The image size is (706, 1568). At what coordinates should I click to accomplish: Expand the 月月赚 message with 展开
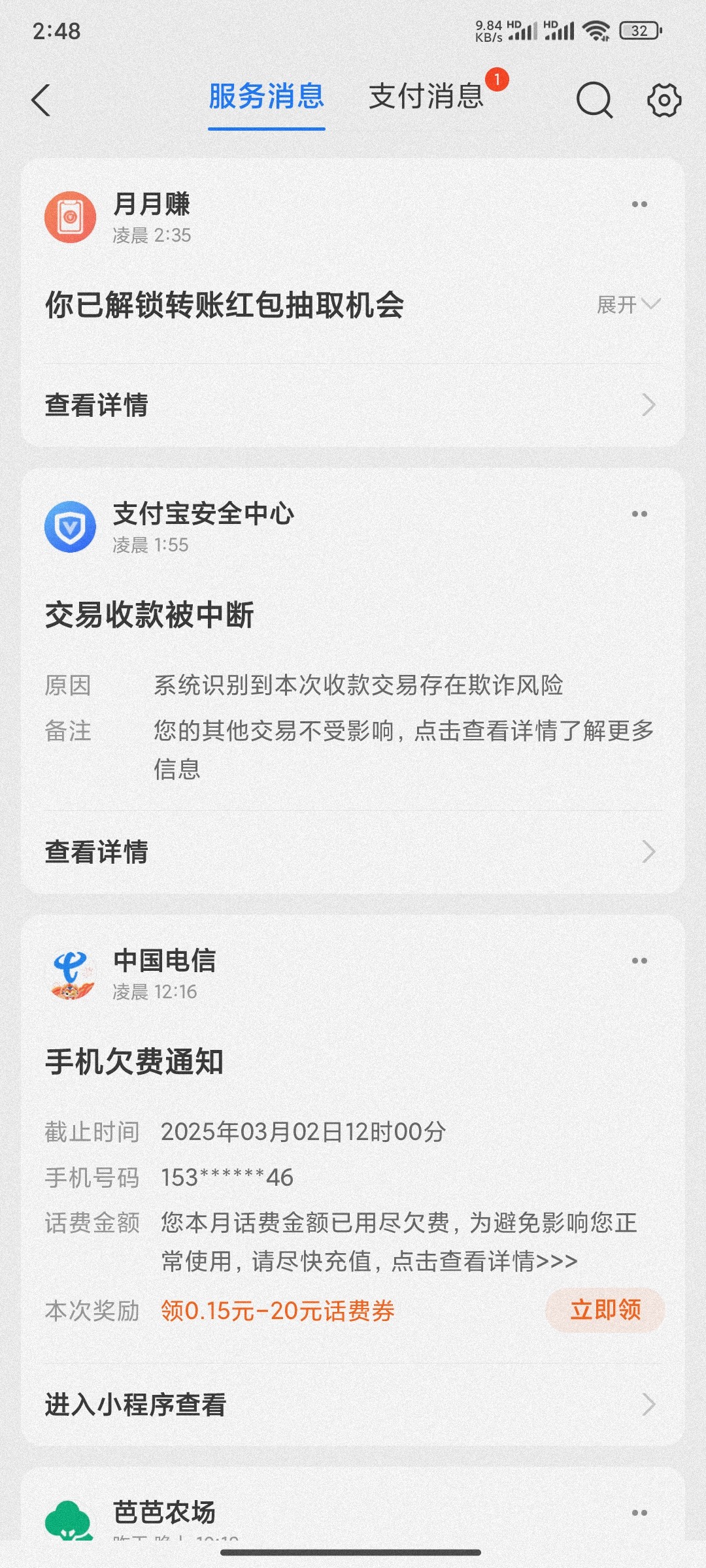tap(628, 304)
